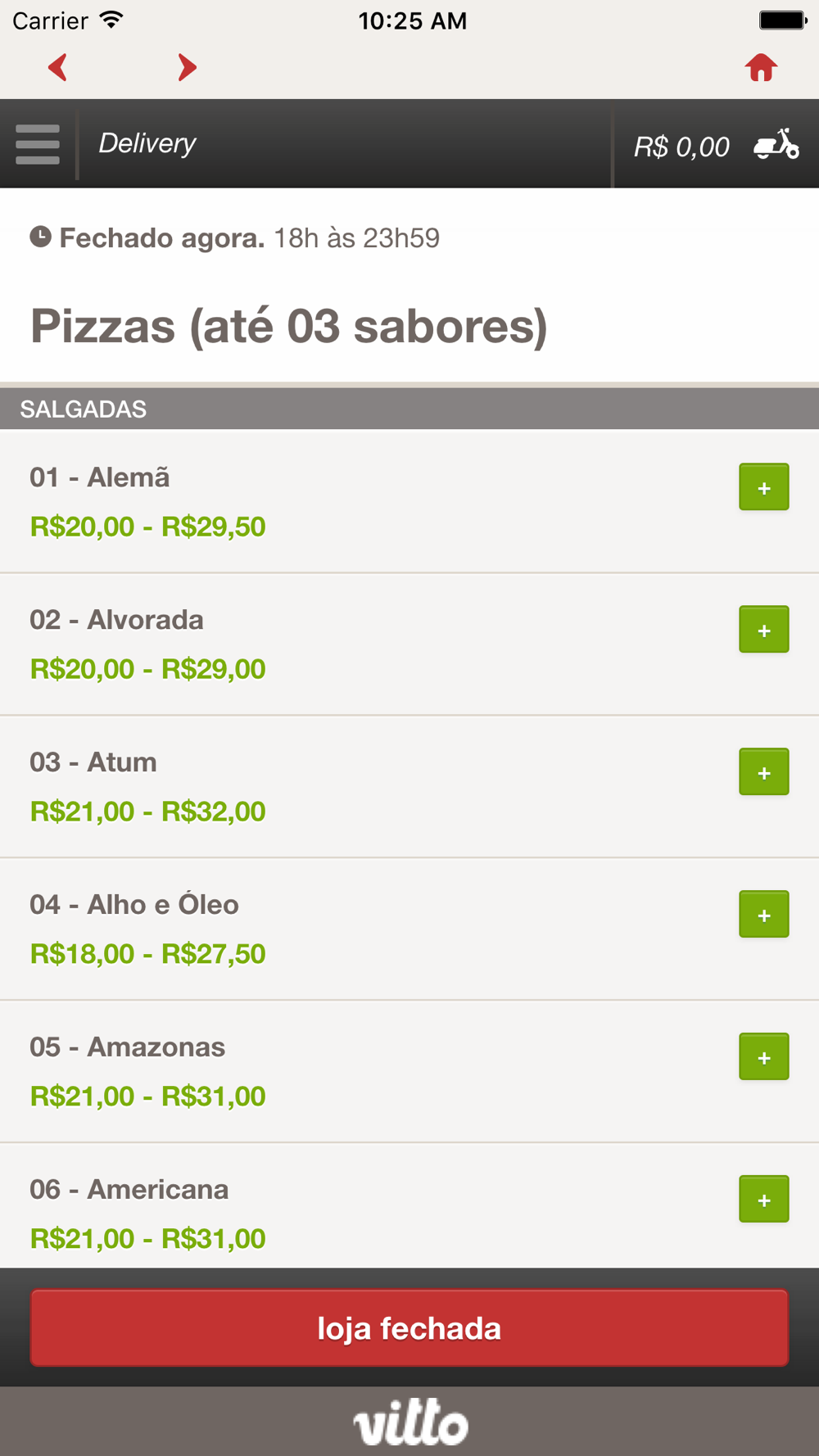Add 04 - Alho e Óleo pizza

point(764,915)
